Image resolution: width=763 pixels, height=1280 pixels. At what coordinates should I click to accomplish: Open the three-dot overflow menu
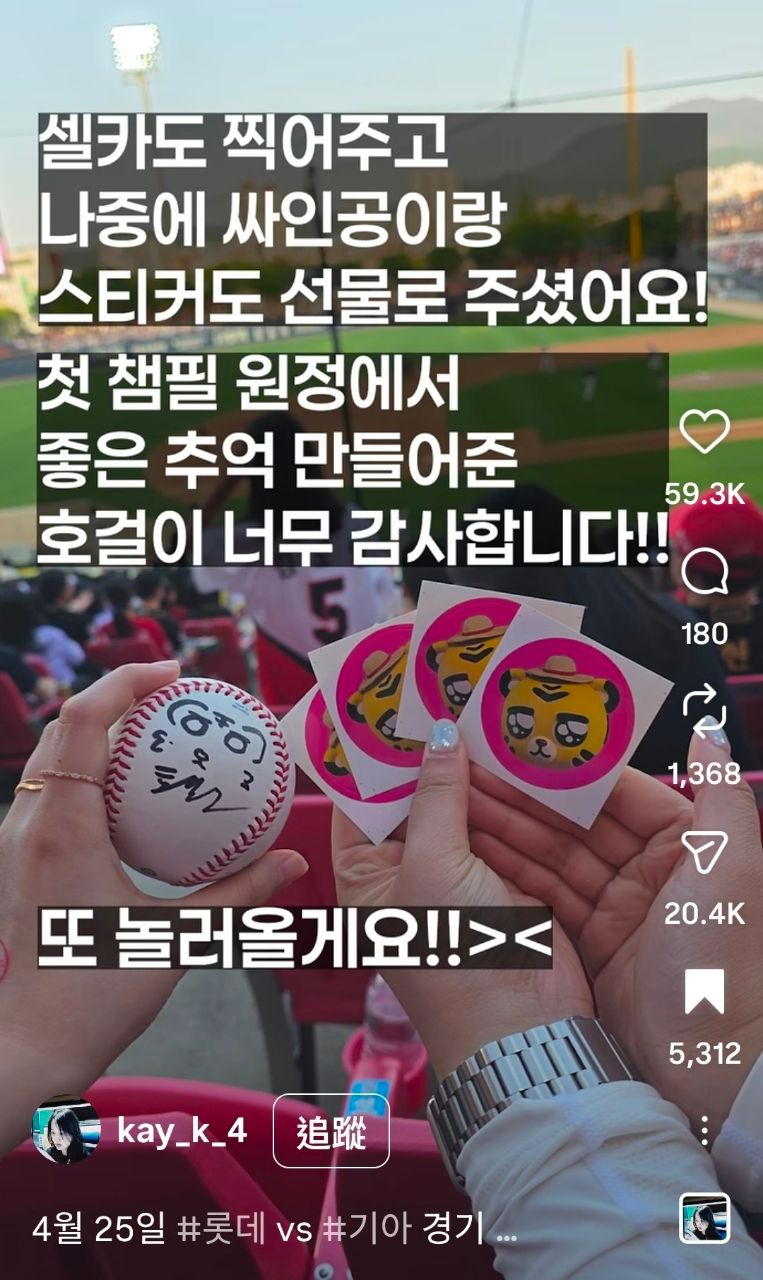pos(704,1131)
